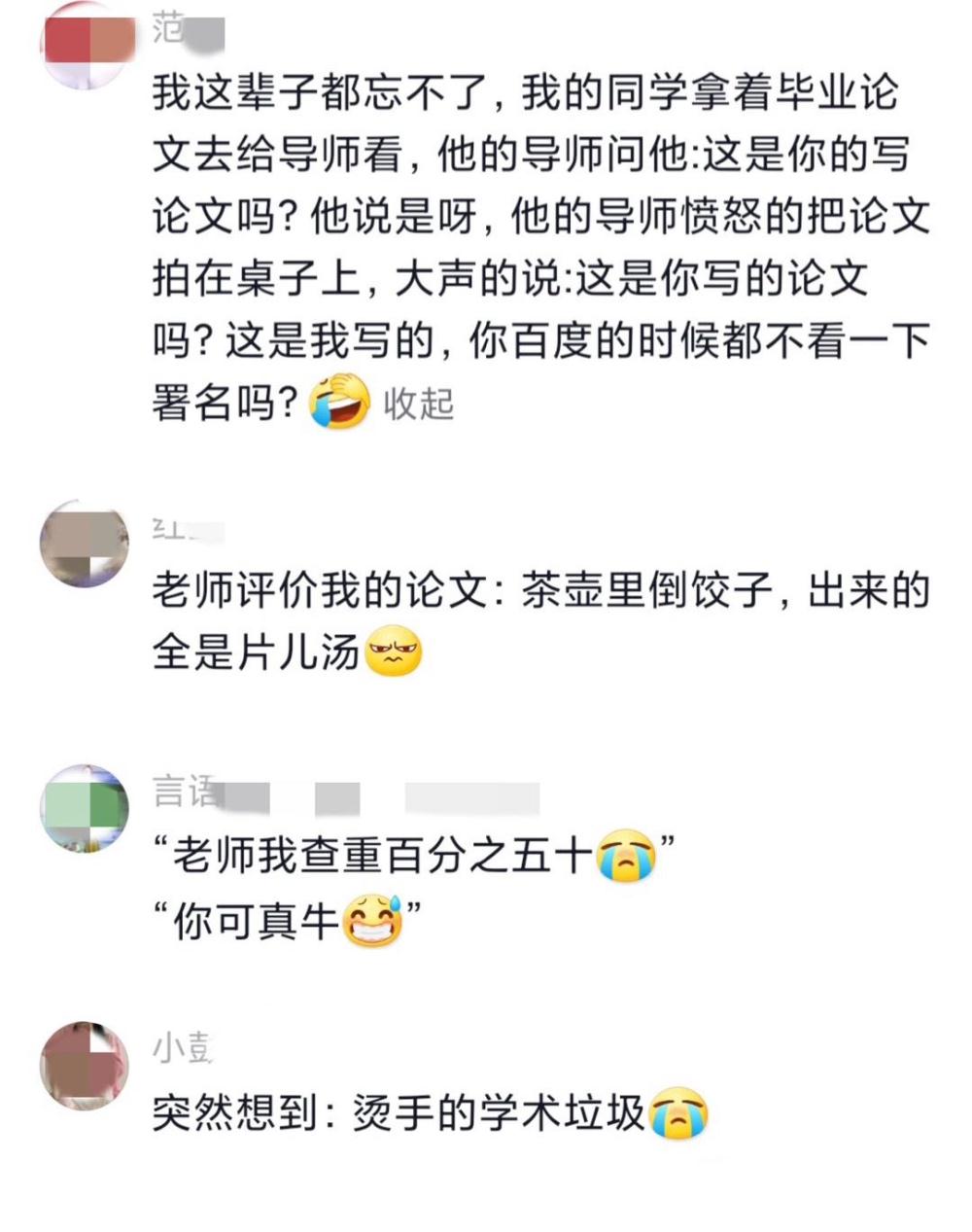
Task: Open avatar of the 查重百分之五十 commenter
Action: [x=84, y=808]
